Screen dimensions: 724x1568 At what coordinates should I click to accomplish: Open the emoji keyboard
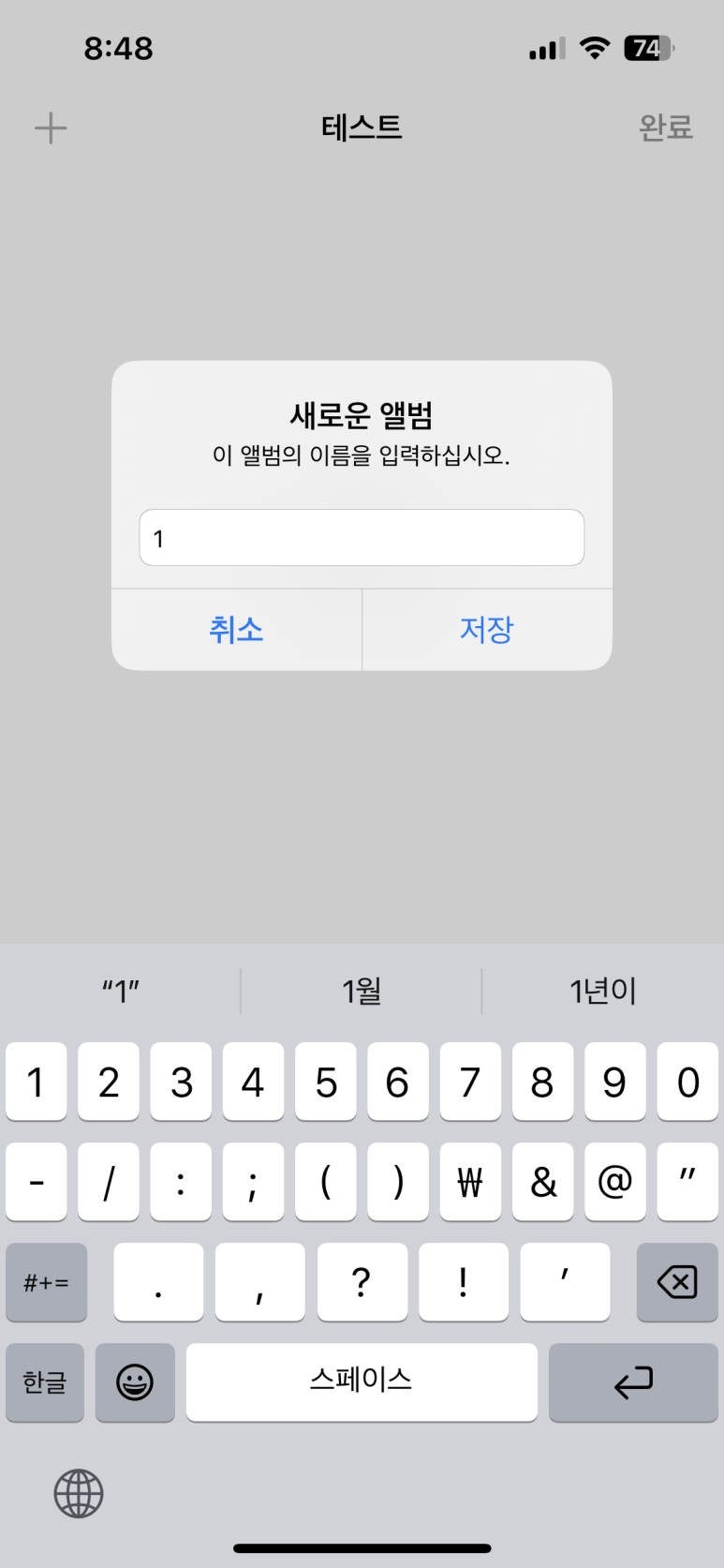[x=135, y=1382]
